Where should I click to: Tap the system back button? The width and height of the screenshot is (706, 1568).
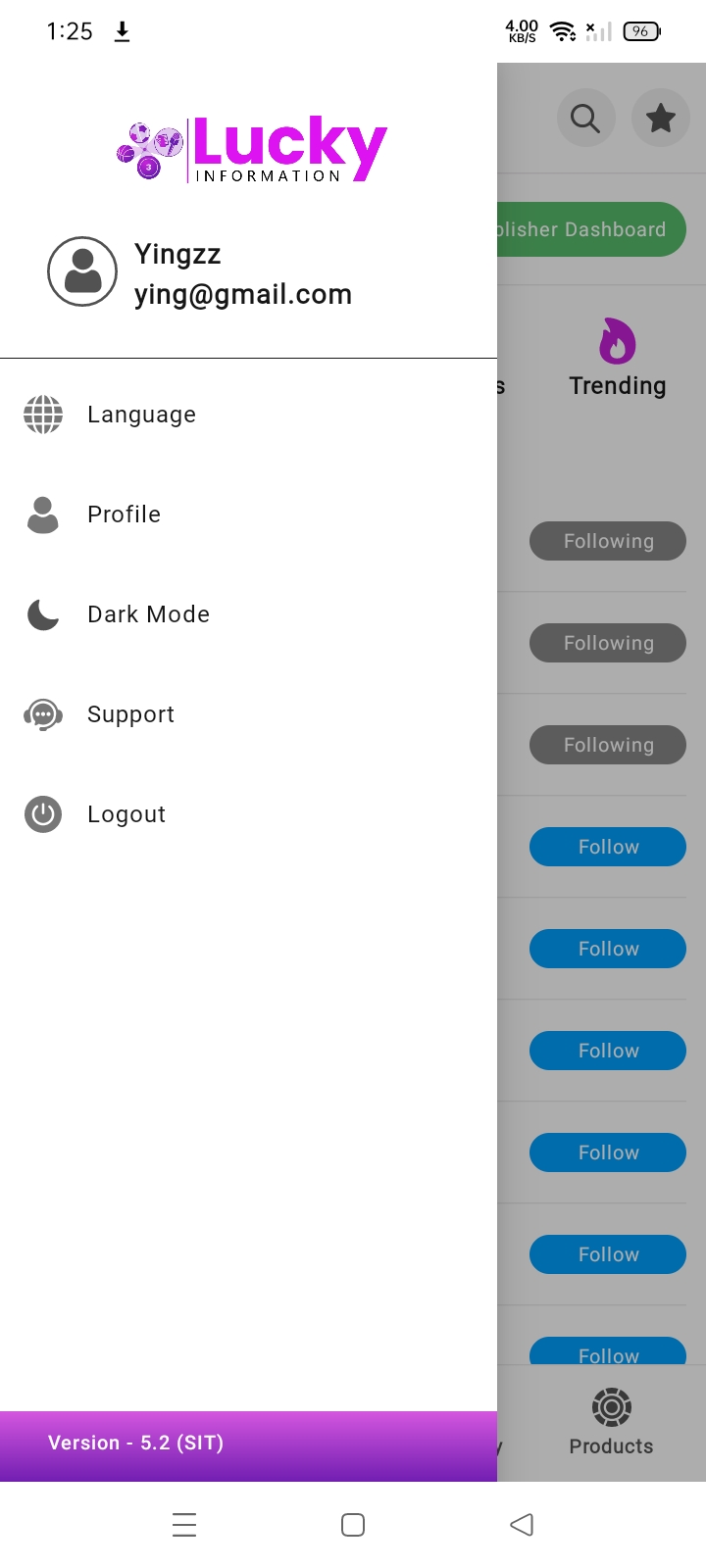tap(522, 1524)
